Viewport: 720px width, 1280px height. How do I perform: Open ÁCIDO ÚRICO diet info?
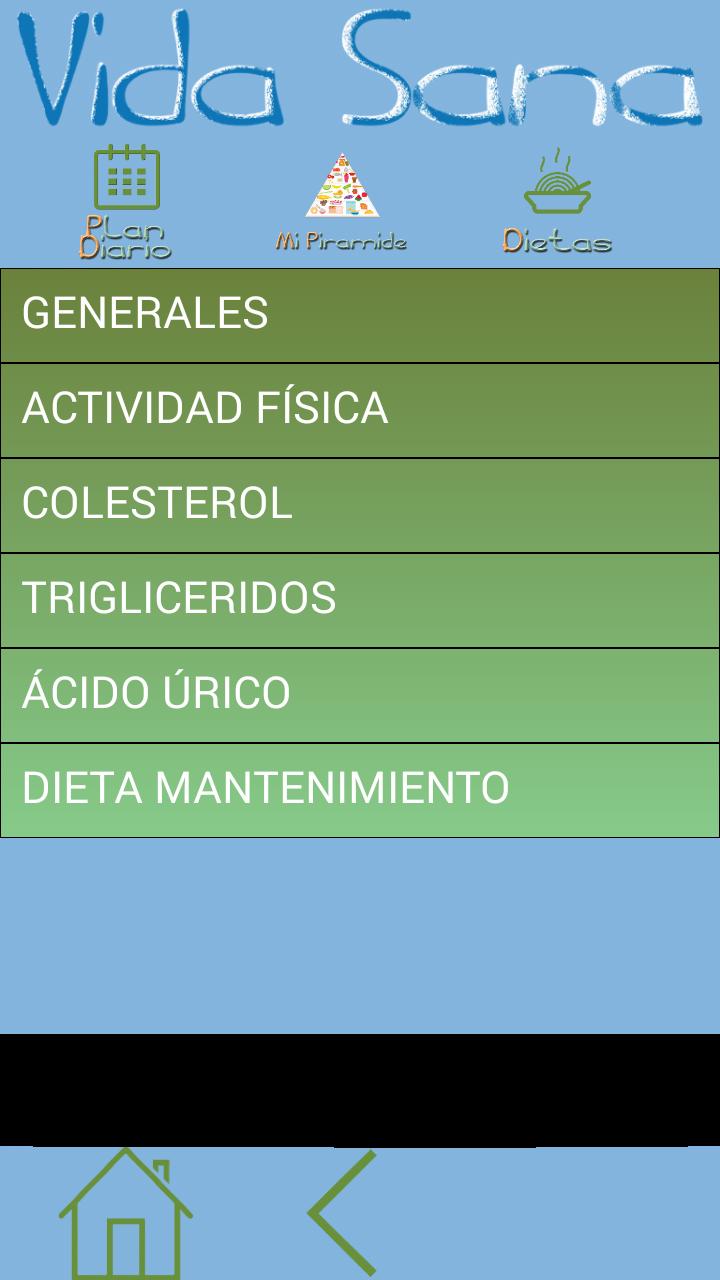[x=360, y=695]
